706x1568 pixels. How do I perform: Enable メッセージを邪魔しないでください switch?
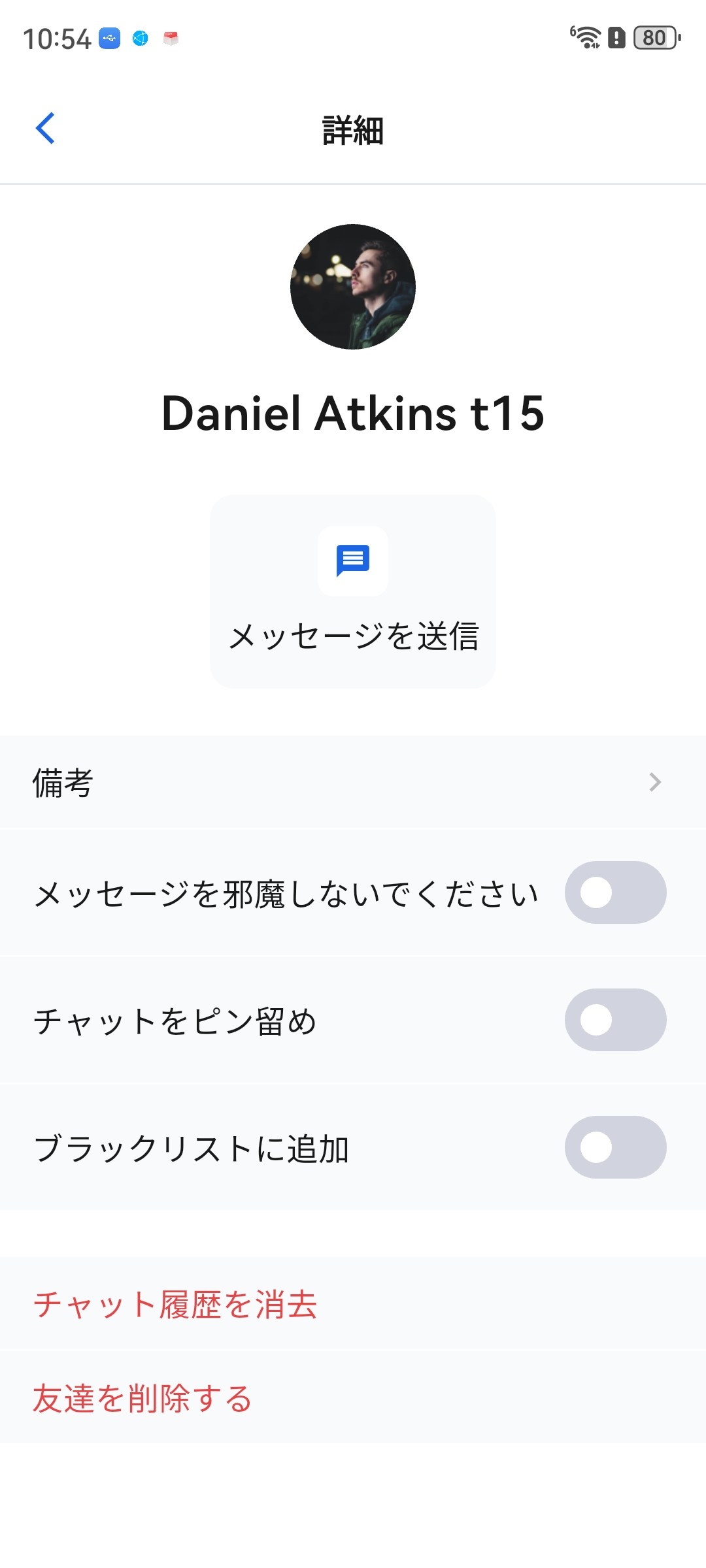click(x=615, y=892)
